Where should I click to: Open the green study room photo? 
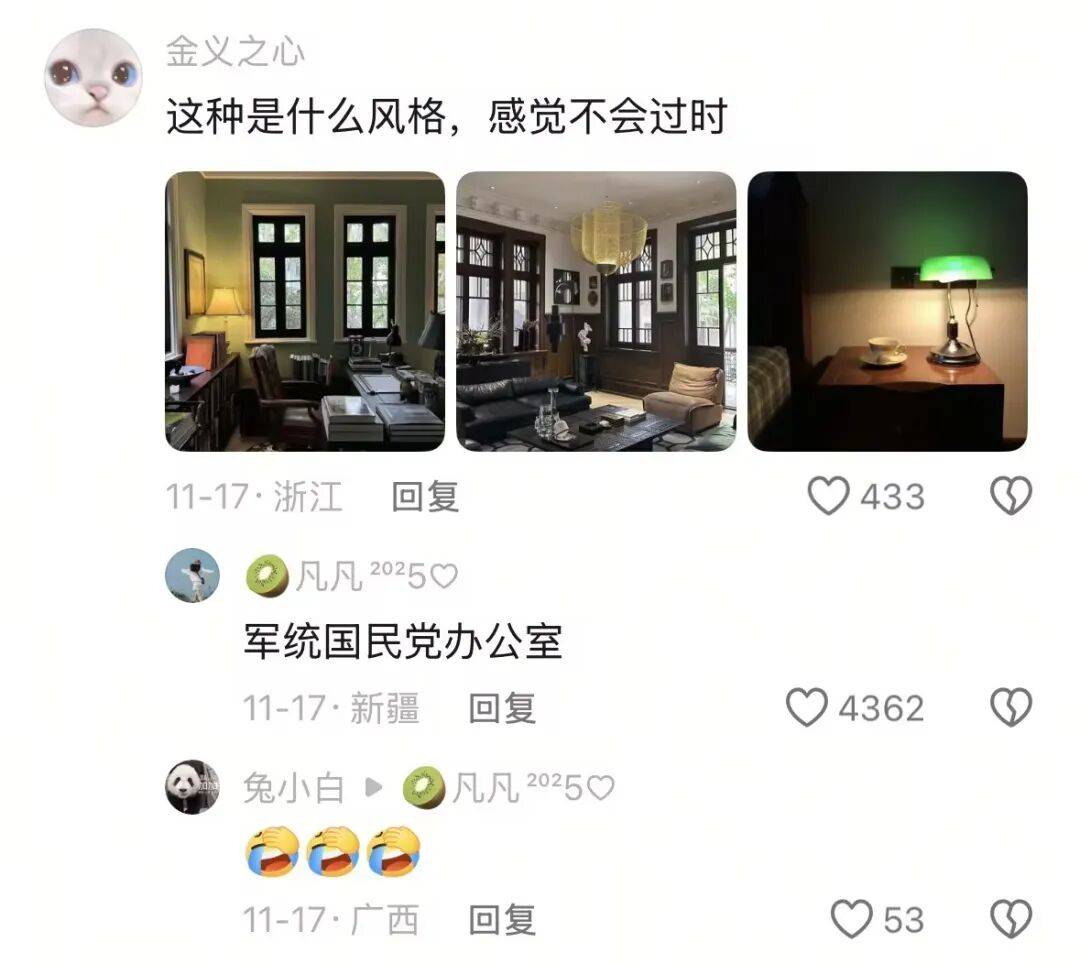pyautogui.click(x=305, y=311)
